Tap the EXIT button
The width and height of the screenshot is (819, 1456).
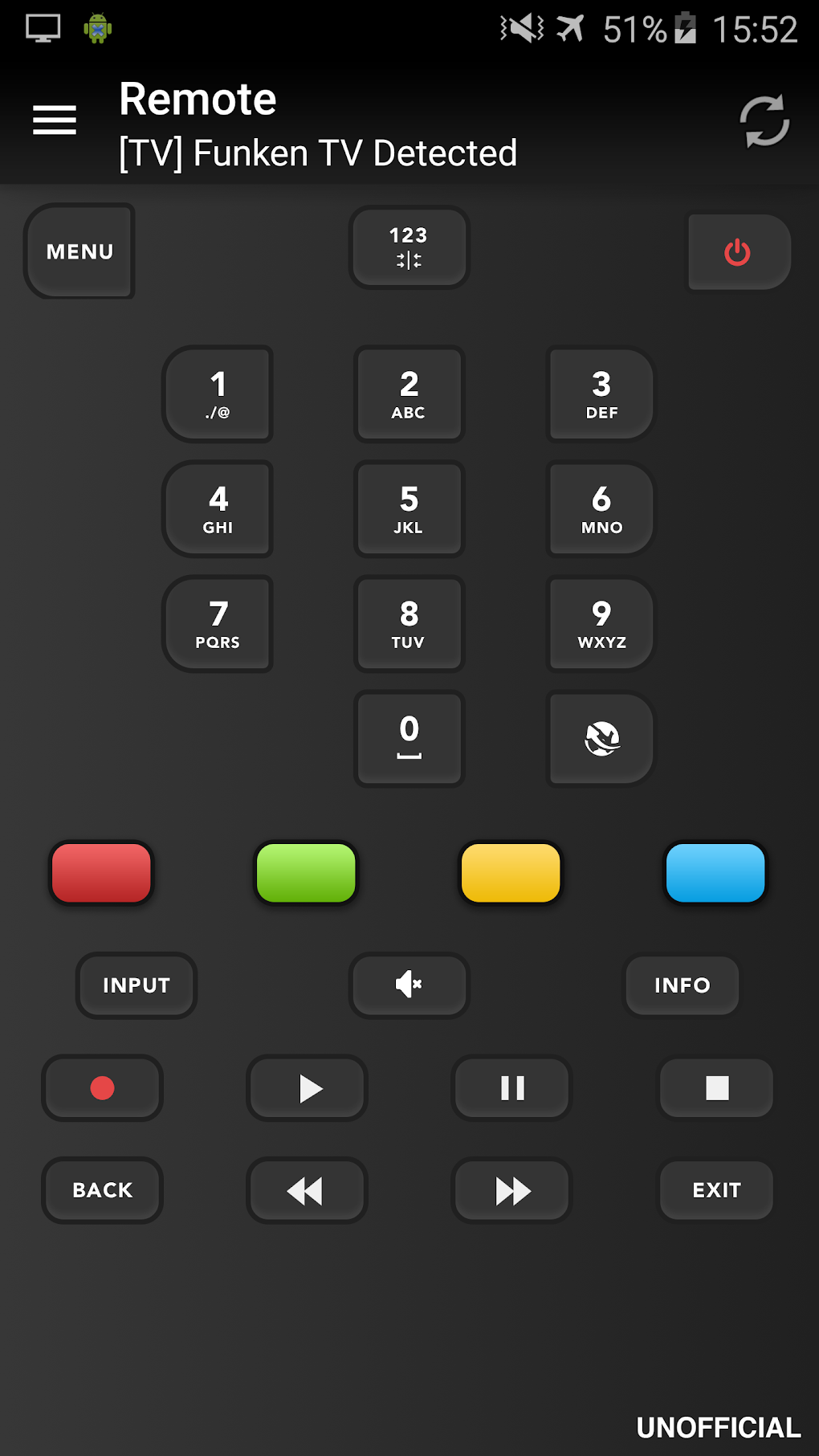point(715,1190)
